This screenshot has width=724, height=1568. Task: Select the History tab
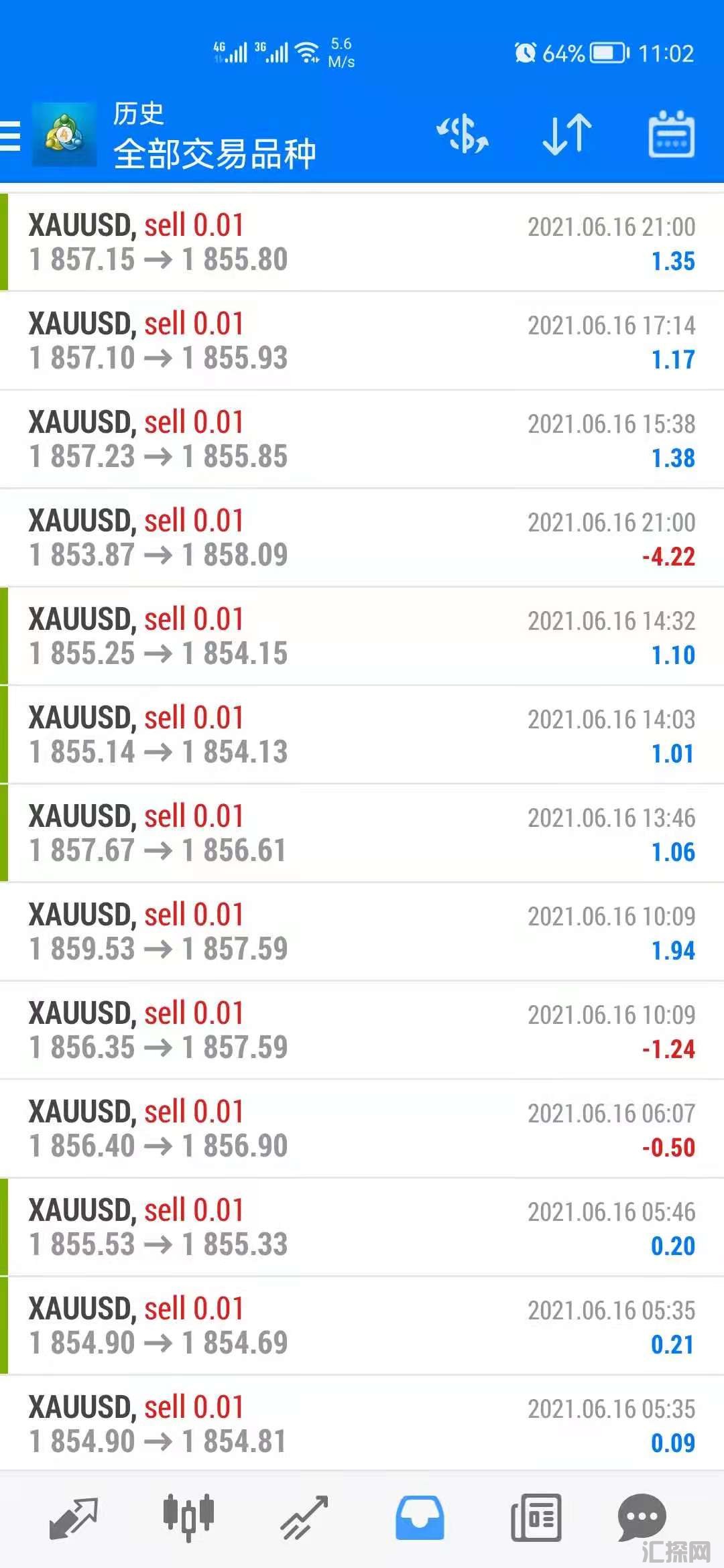(x=420, y=1517)
